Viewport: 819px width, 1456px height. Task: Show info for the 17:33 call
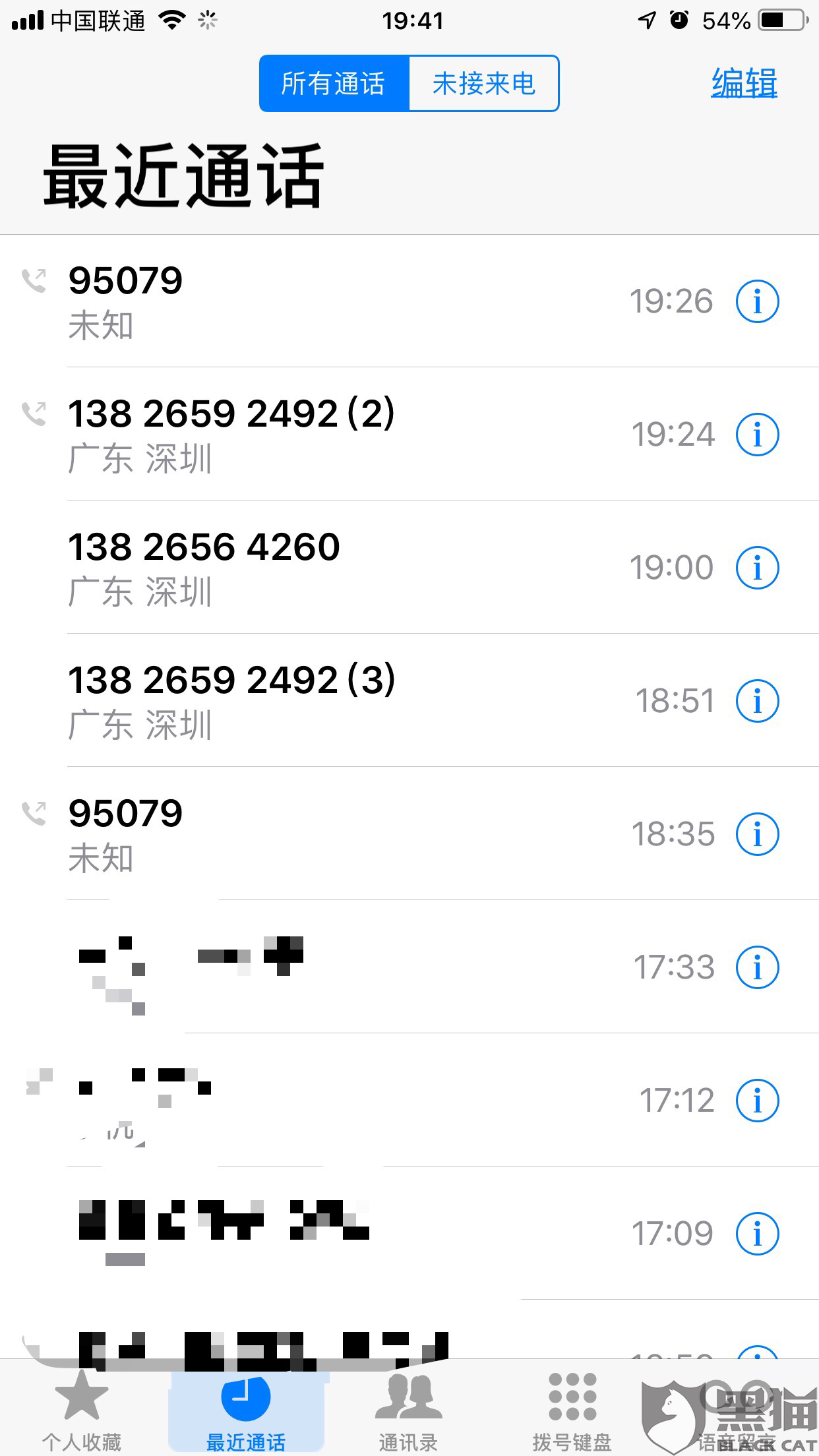(x=757, y=967)
